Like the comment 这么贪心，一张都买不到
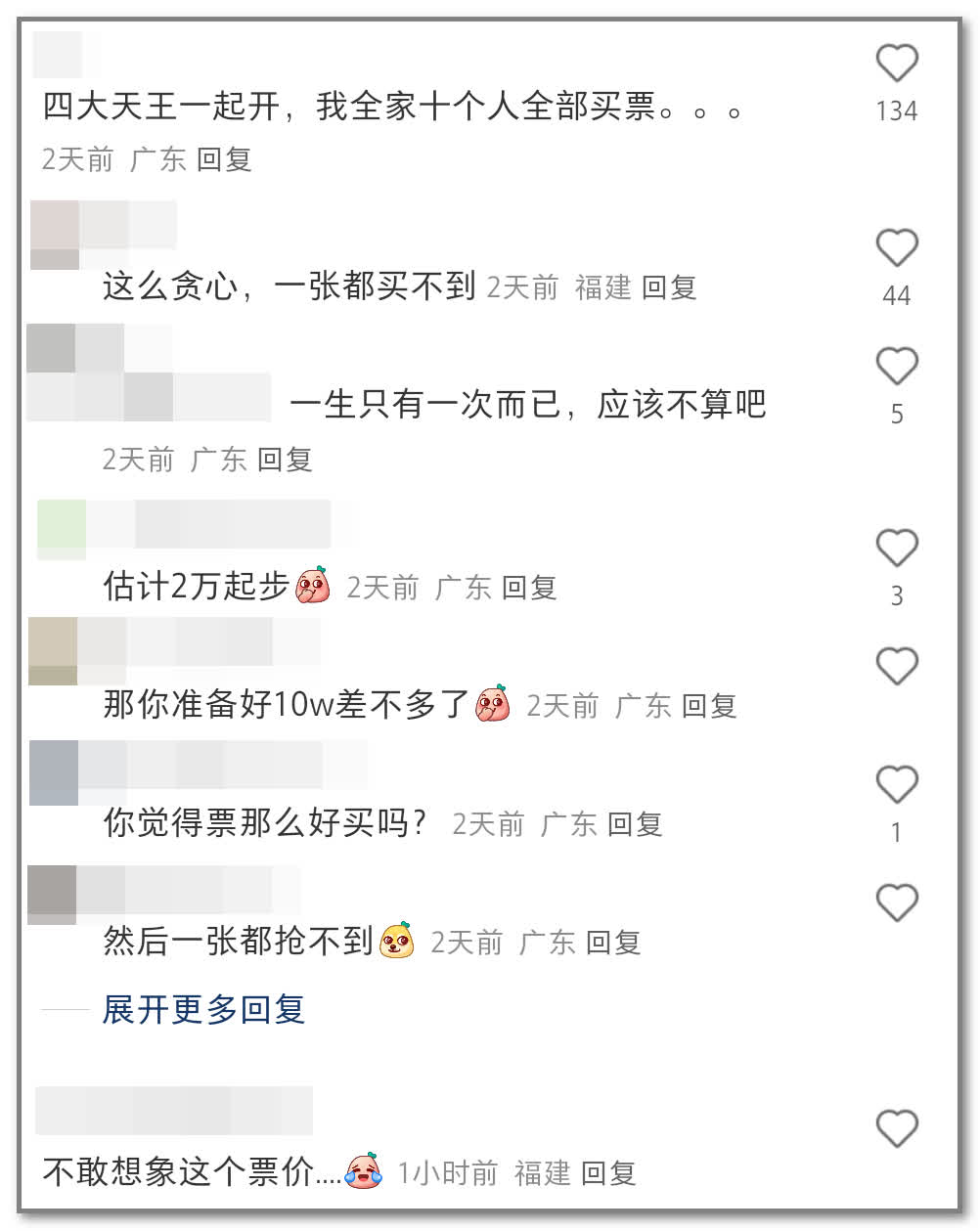Screen dimensions: 980x1231 coord(896,248)
